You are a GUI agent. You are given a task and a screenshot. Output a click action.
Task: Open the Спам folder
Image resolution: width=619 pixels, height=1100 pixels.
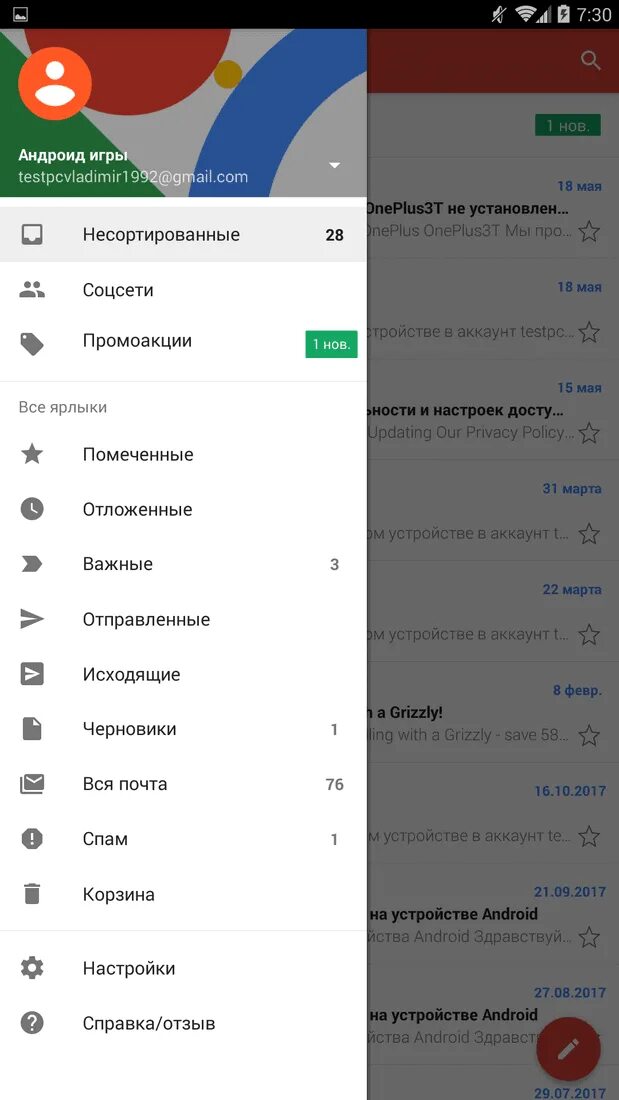click(183, 839)
